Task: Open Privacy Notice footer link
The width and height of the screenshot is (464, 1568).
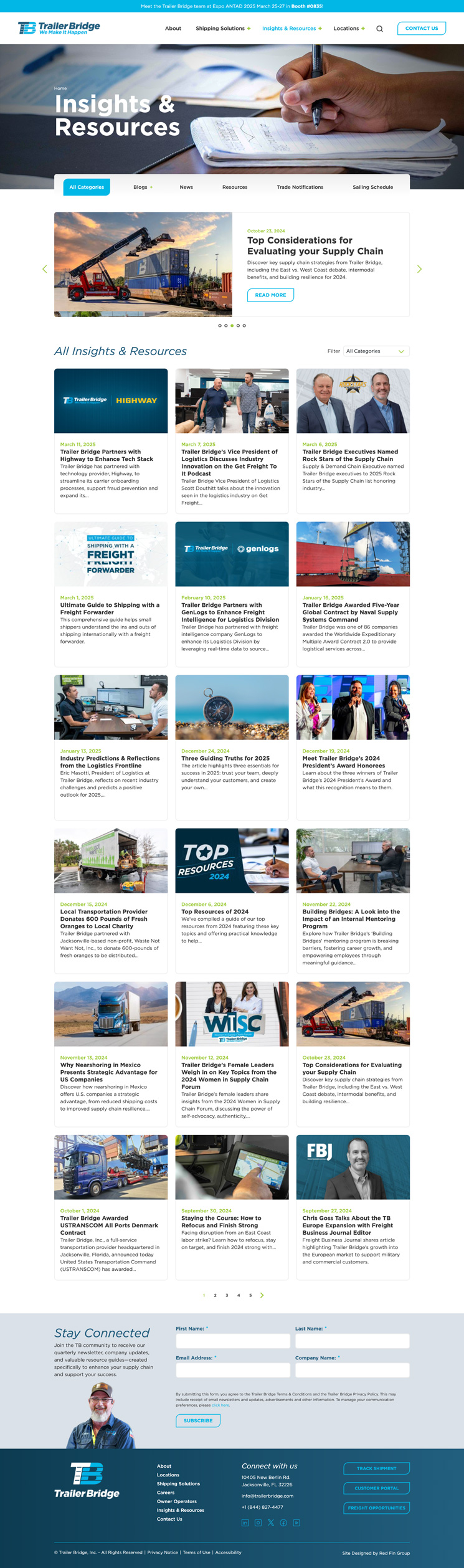Action: 163,1552
